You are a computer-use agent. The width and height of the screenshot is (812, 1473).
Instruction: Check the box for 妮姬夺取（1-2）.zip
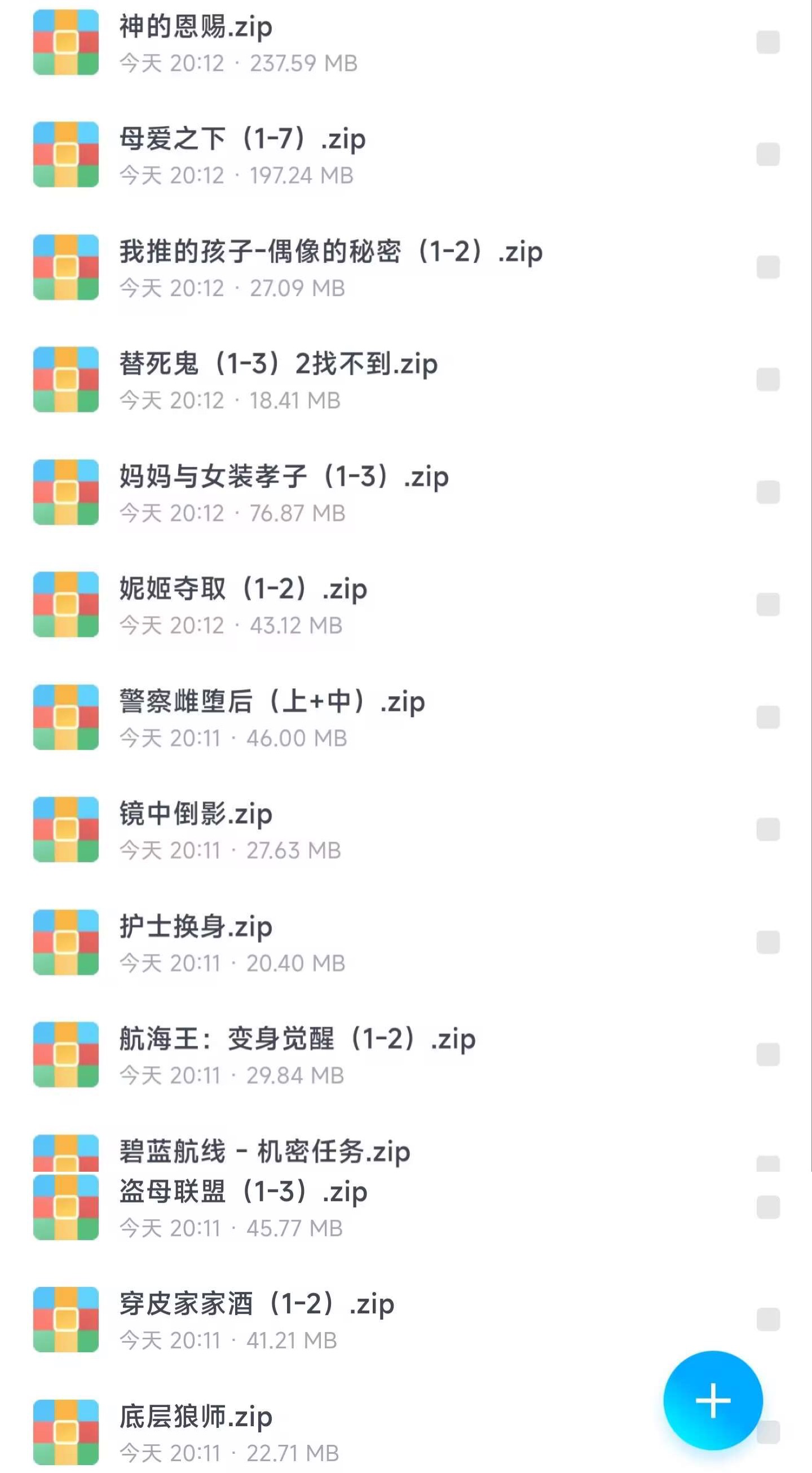point(767,604)
